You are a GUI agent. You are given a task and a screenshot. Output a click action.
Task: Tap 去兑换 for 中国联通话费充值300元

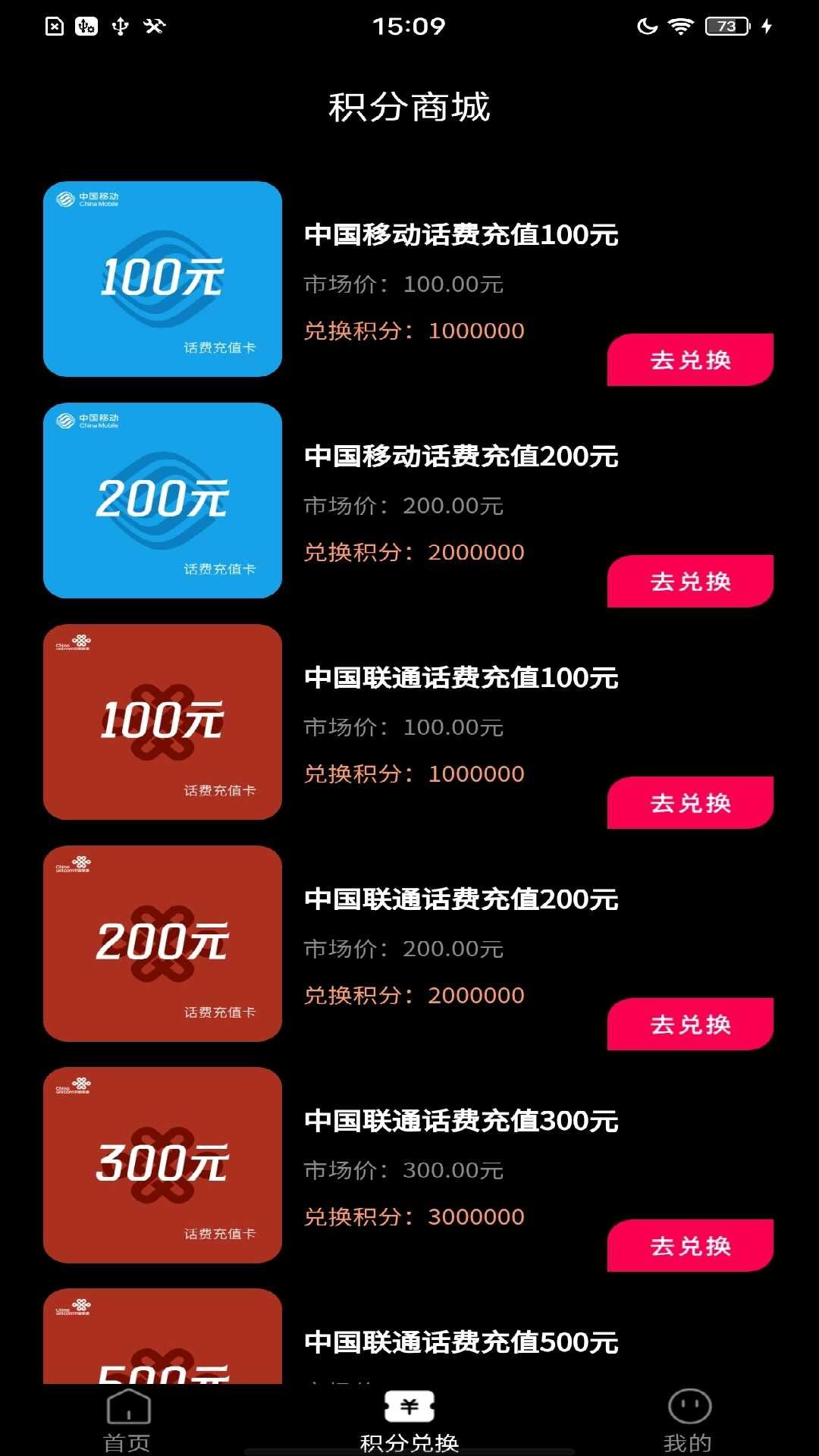[690, 1245]
